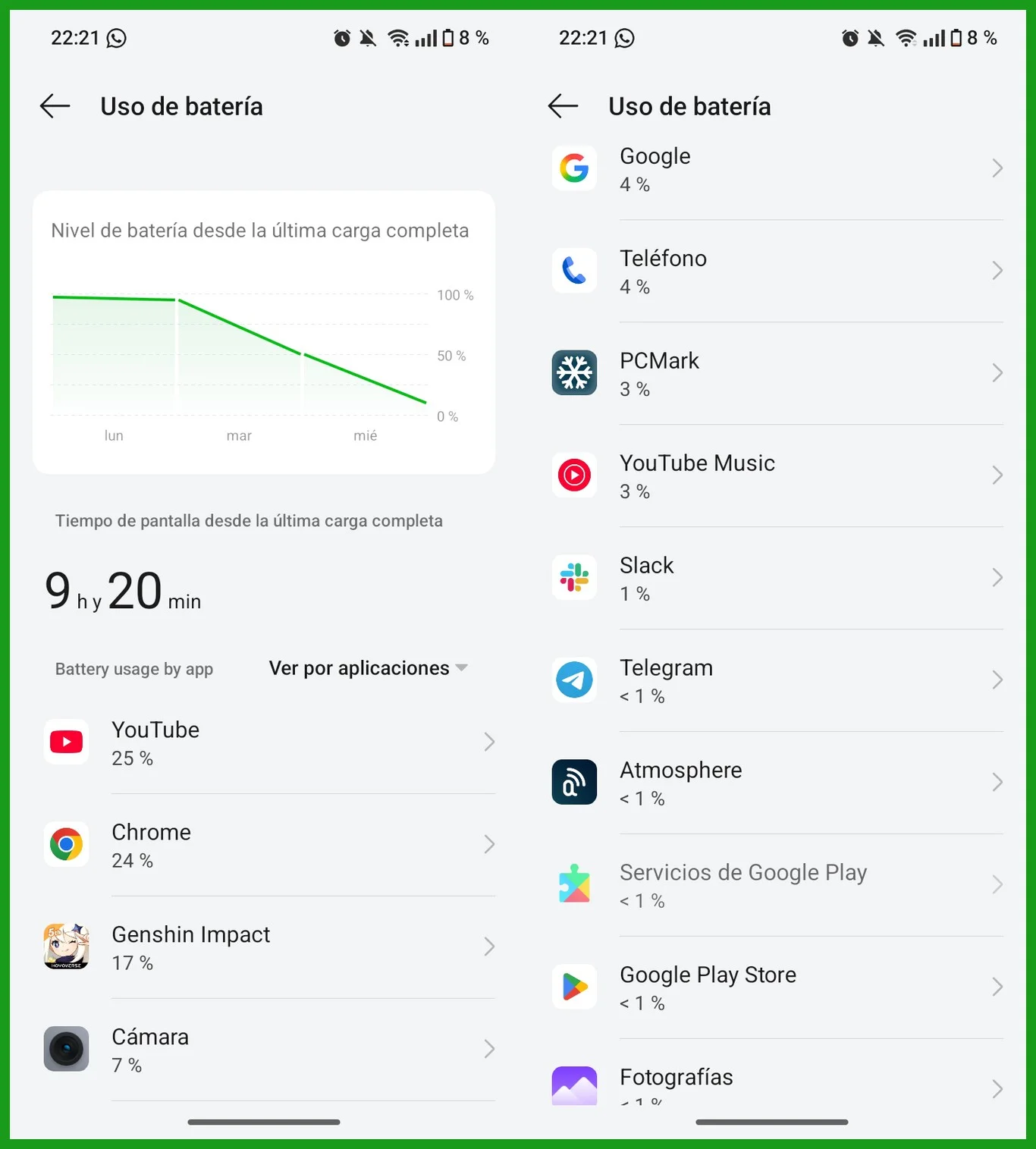This screenshot has height=1149, width=1036.
Task: Open Genshin Impact battery usage row
Action: [x=265, y=947]
